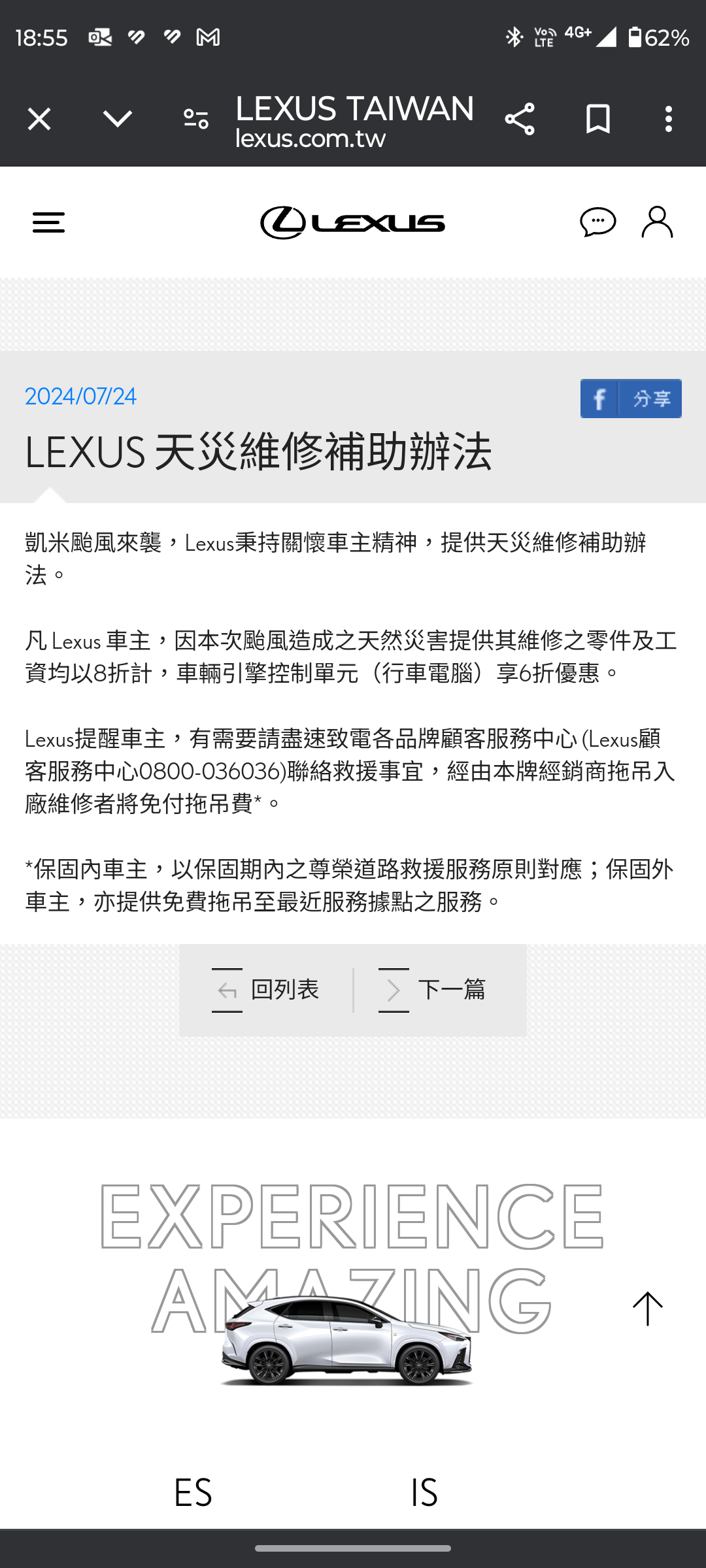Jump back to top with the up arrow
Screen dimensions: 706x1568
(x=647, y=1309)
